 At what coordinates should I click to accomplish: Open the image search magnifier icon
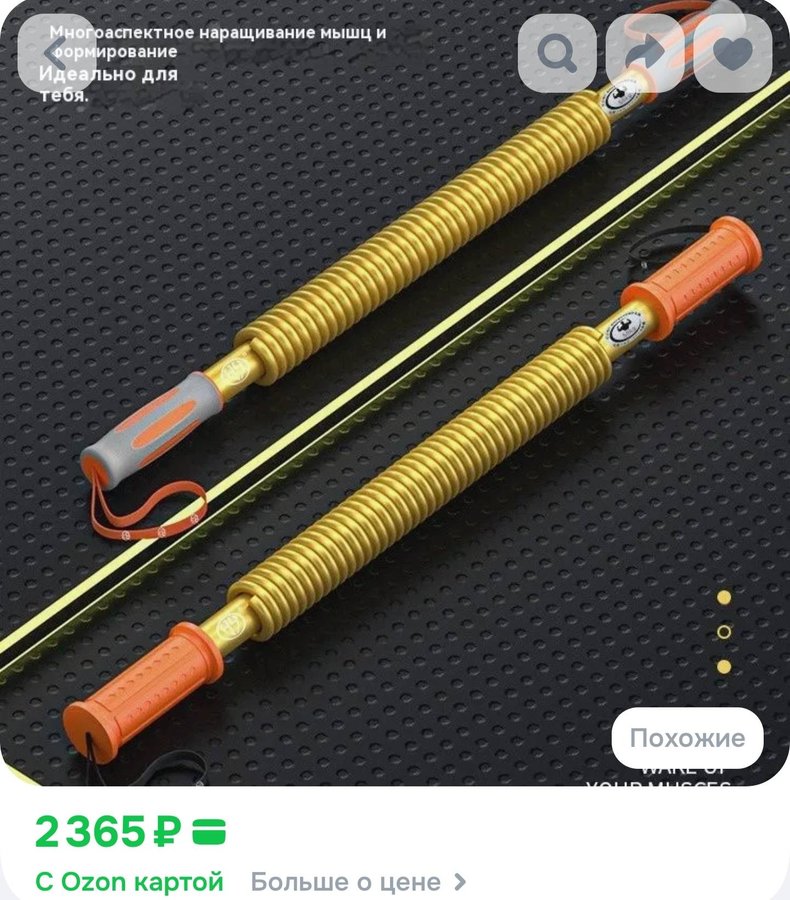click(x=557, y=53)
